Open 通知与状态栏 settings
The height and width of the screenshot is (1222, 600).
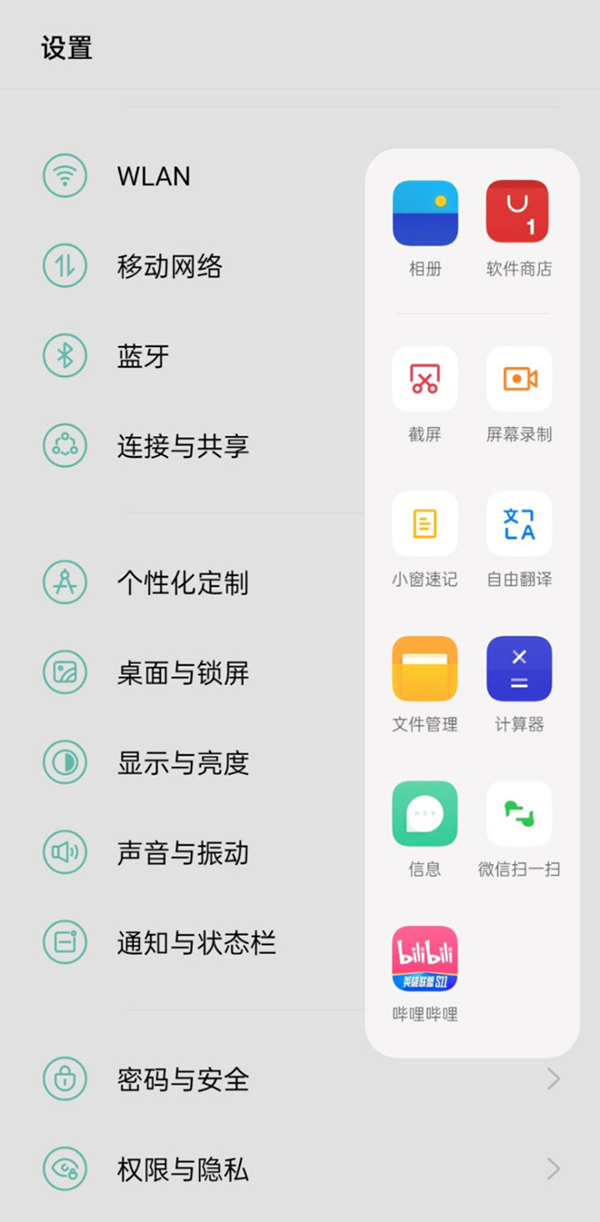pyautogui.click(x=196, y=943)
